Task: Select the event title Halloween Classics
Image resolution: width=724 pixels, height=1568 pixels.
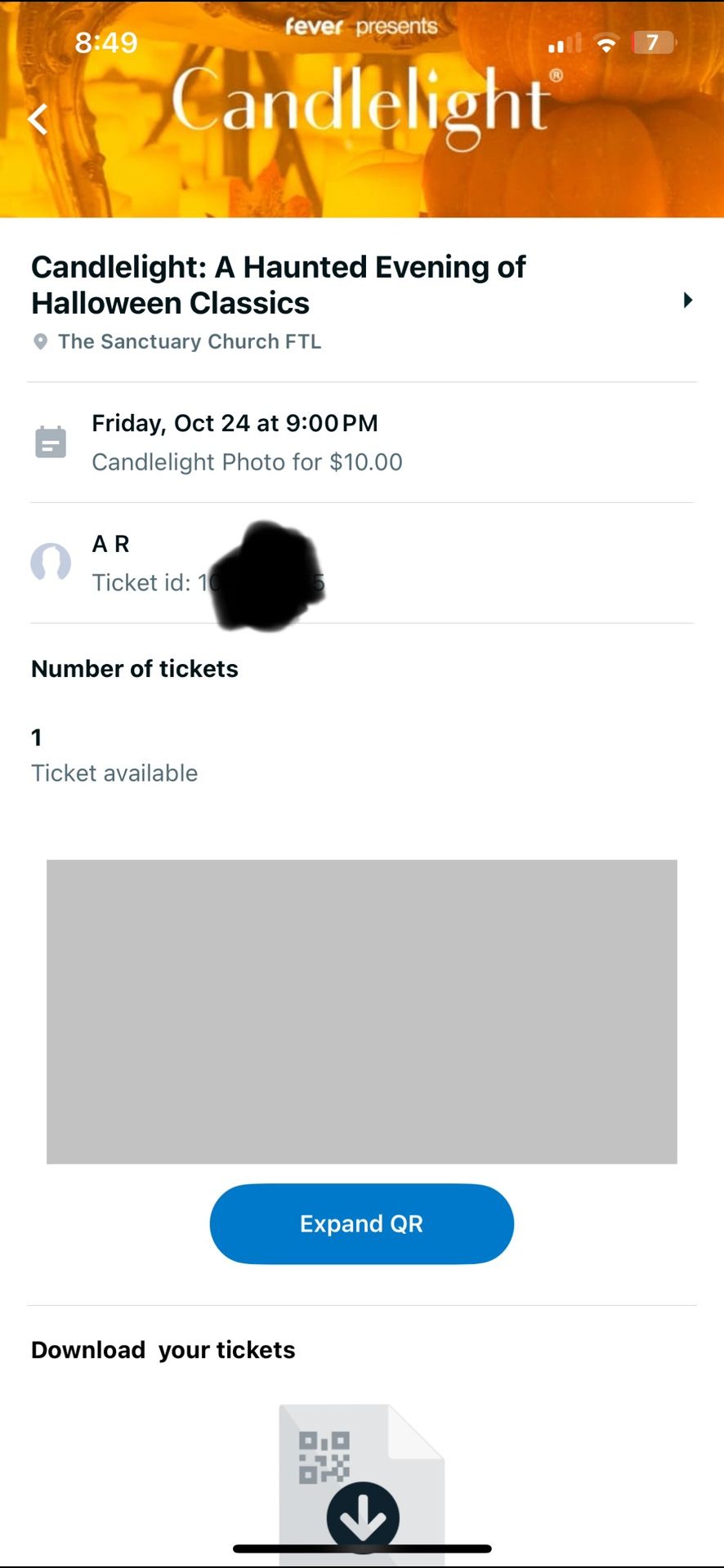Action: click(170, 303)
